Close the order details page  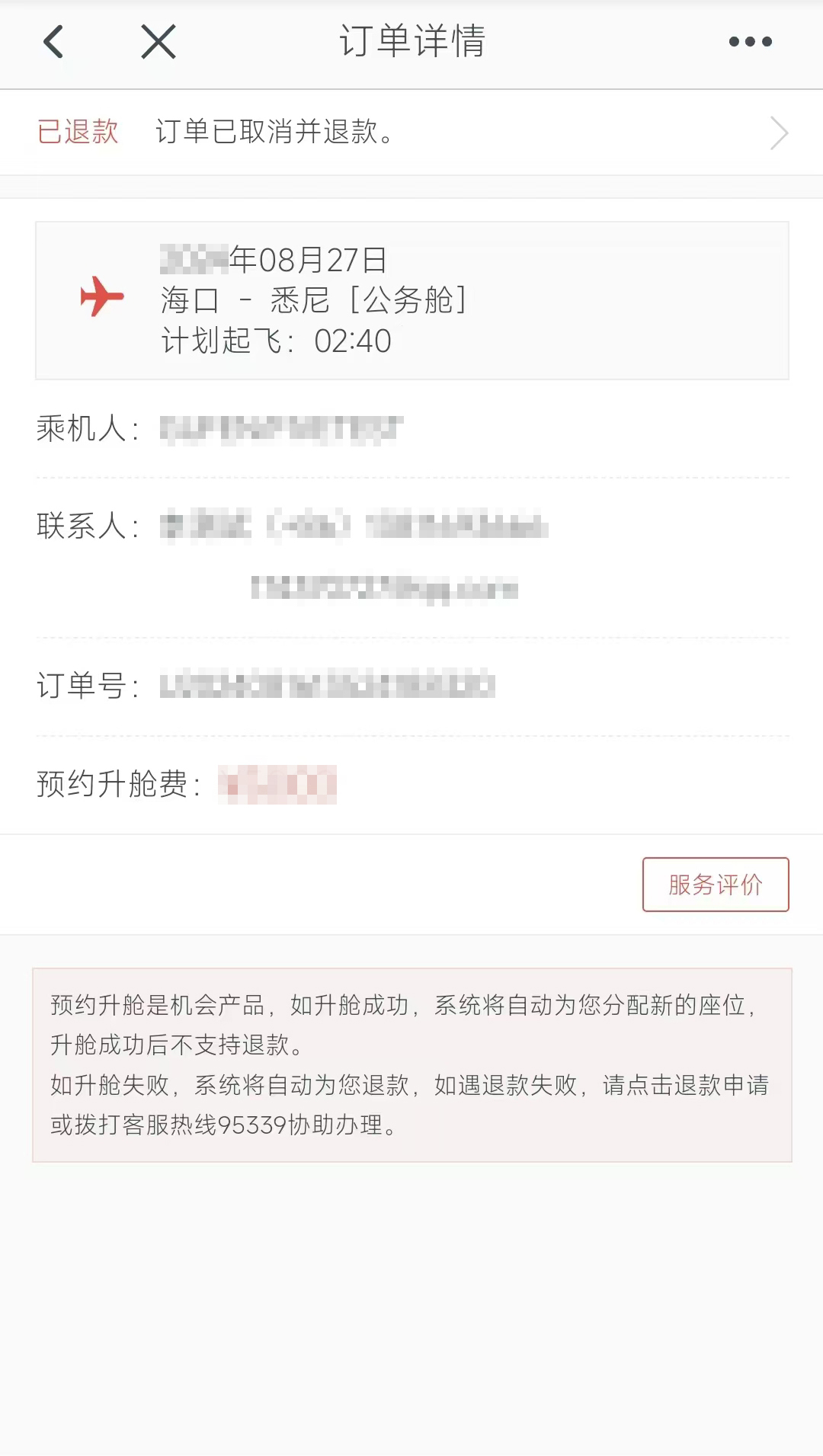click(159, 42)
